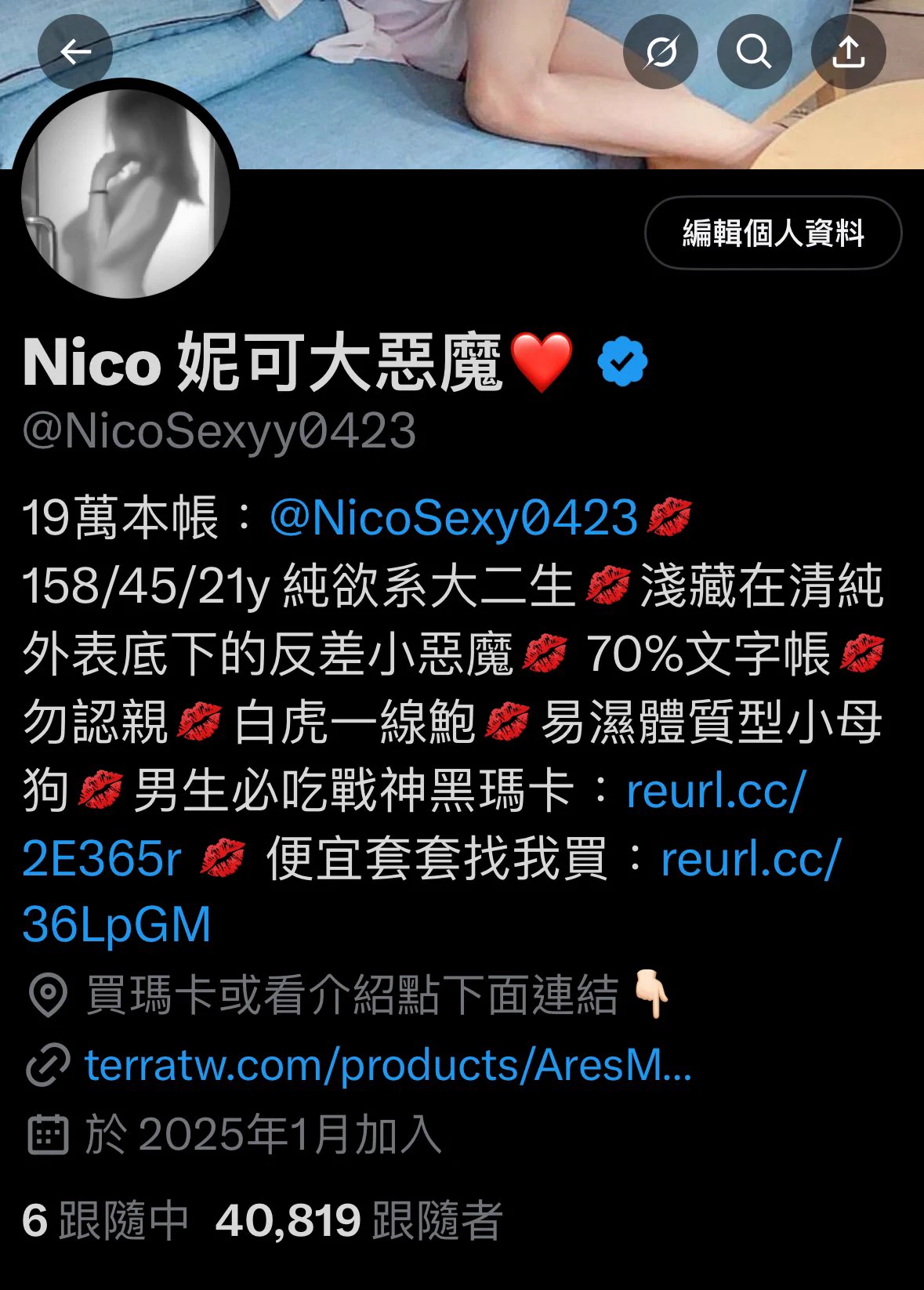This screenshot has height=1290, width=924.
Task: Open the @NicoSexy0423 mention in the bio
Action: tap(453, 518)
